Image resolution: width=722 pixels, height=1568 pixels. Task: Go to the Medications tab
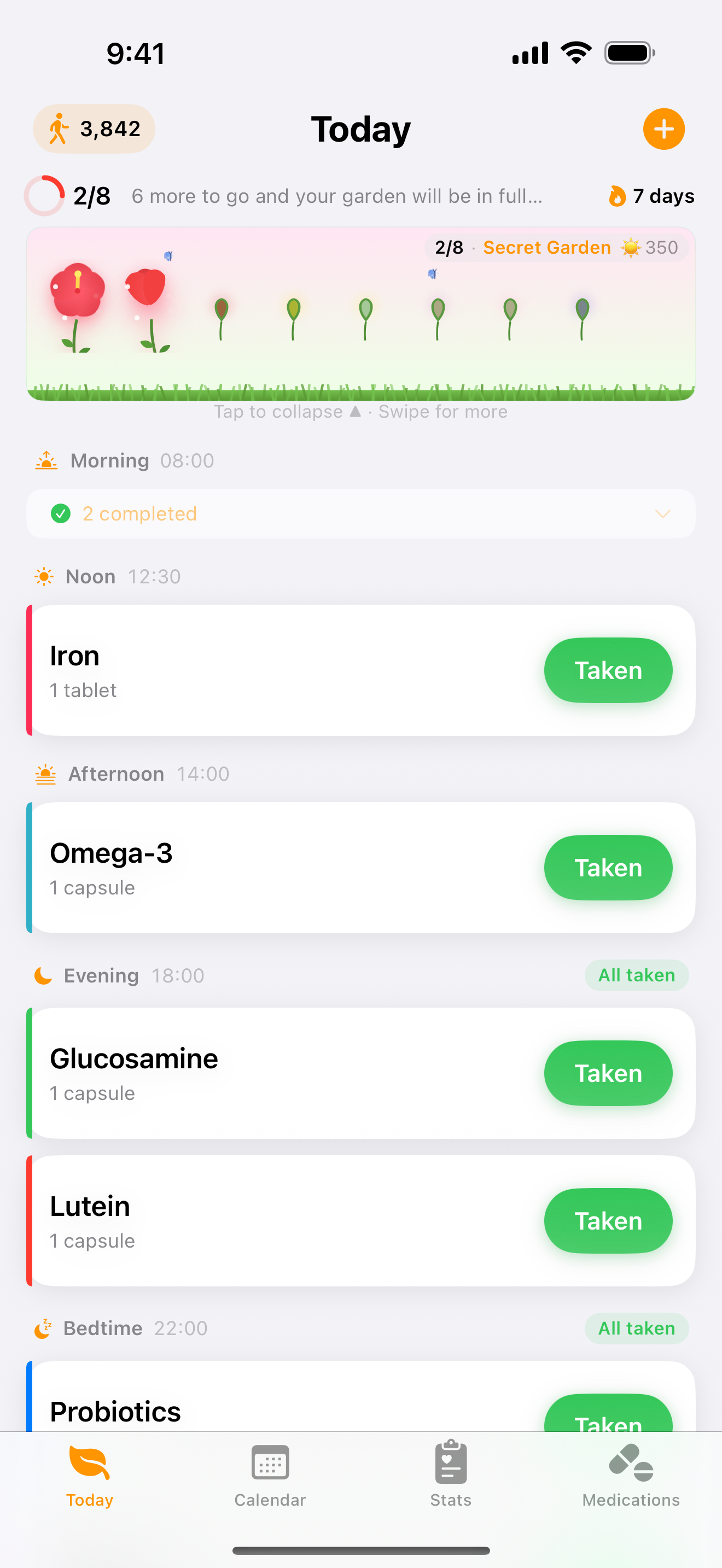(x=631, y=1473)
